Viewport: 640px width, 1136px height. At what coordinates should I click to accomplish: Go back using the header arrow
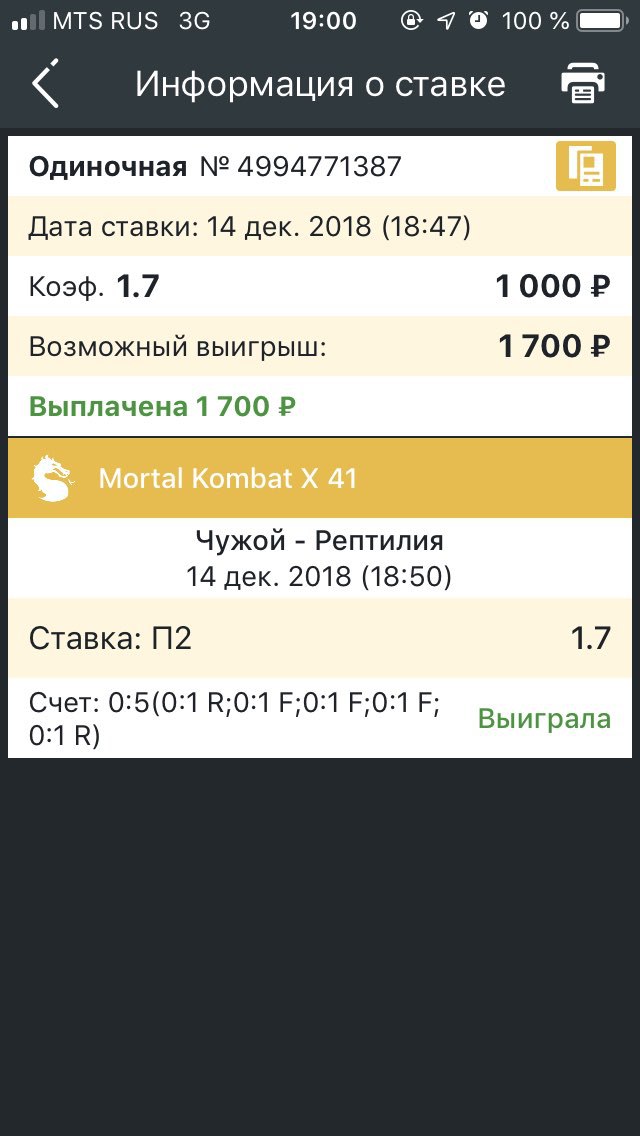point(45,84)
